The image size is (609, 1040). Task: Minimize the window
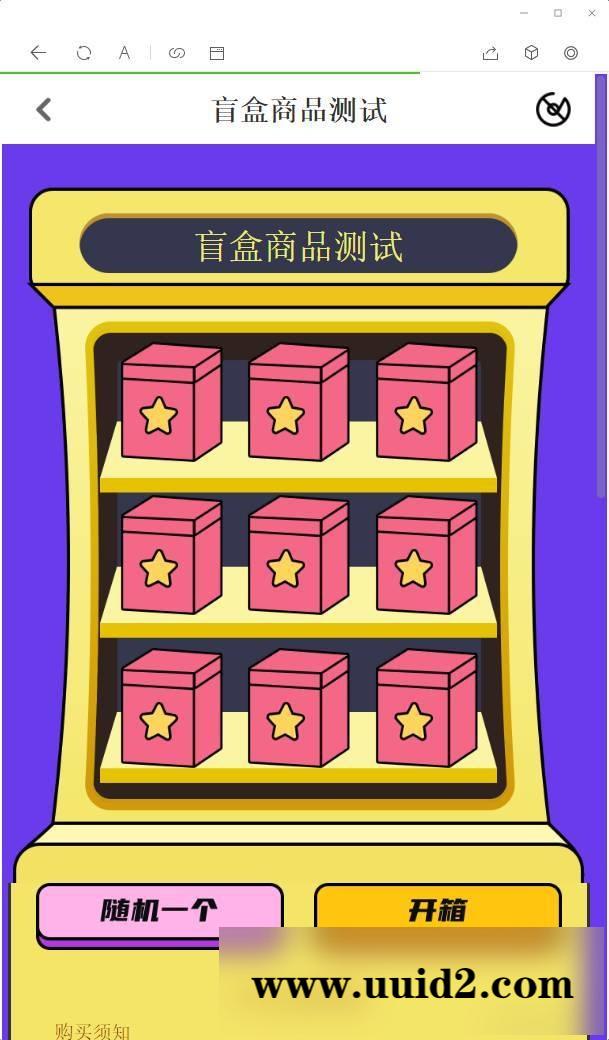point(525,13)
